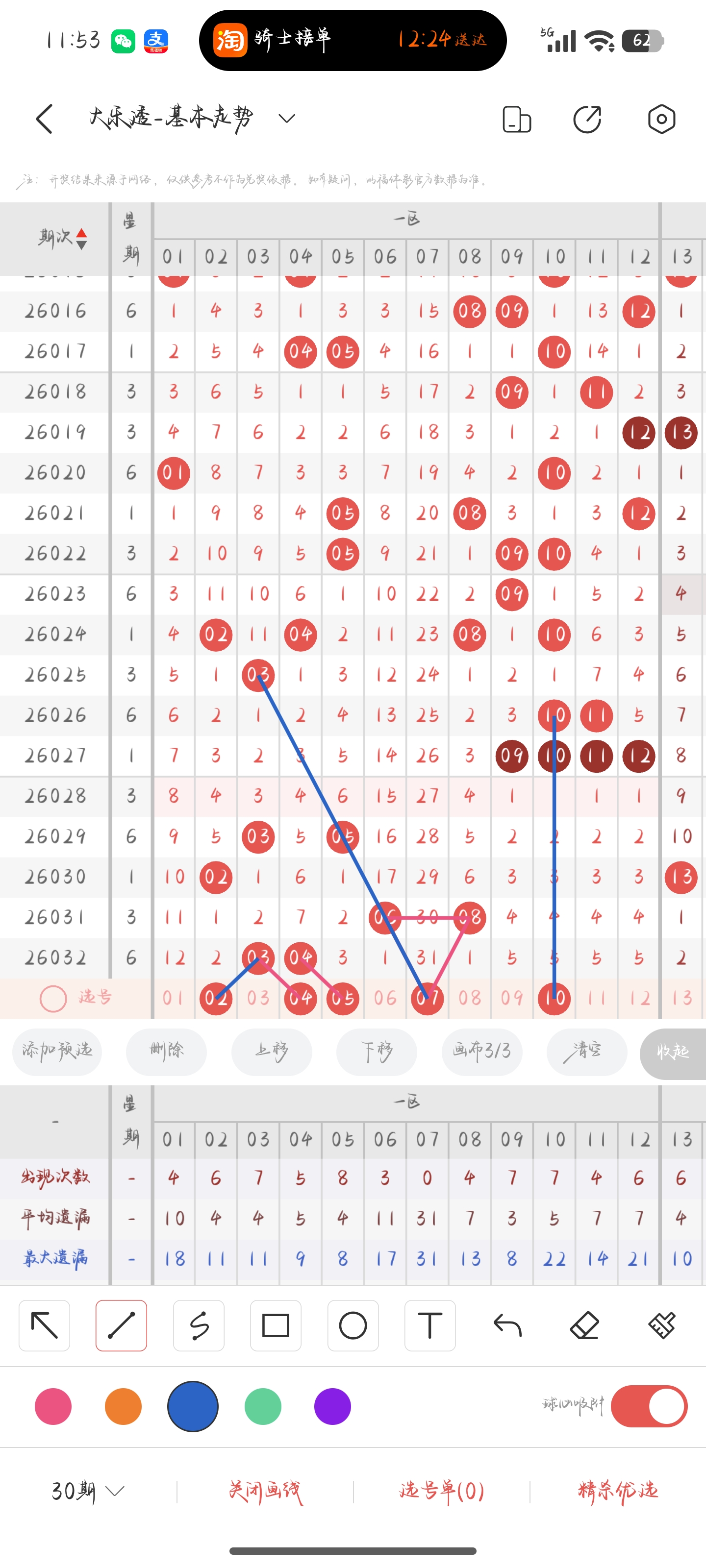Pick the eraser tool

585,1325
